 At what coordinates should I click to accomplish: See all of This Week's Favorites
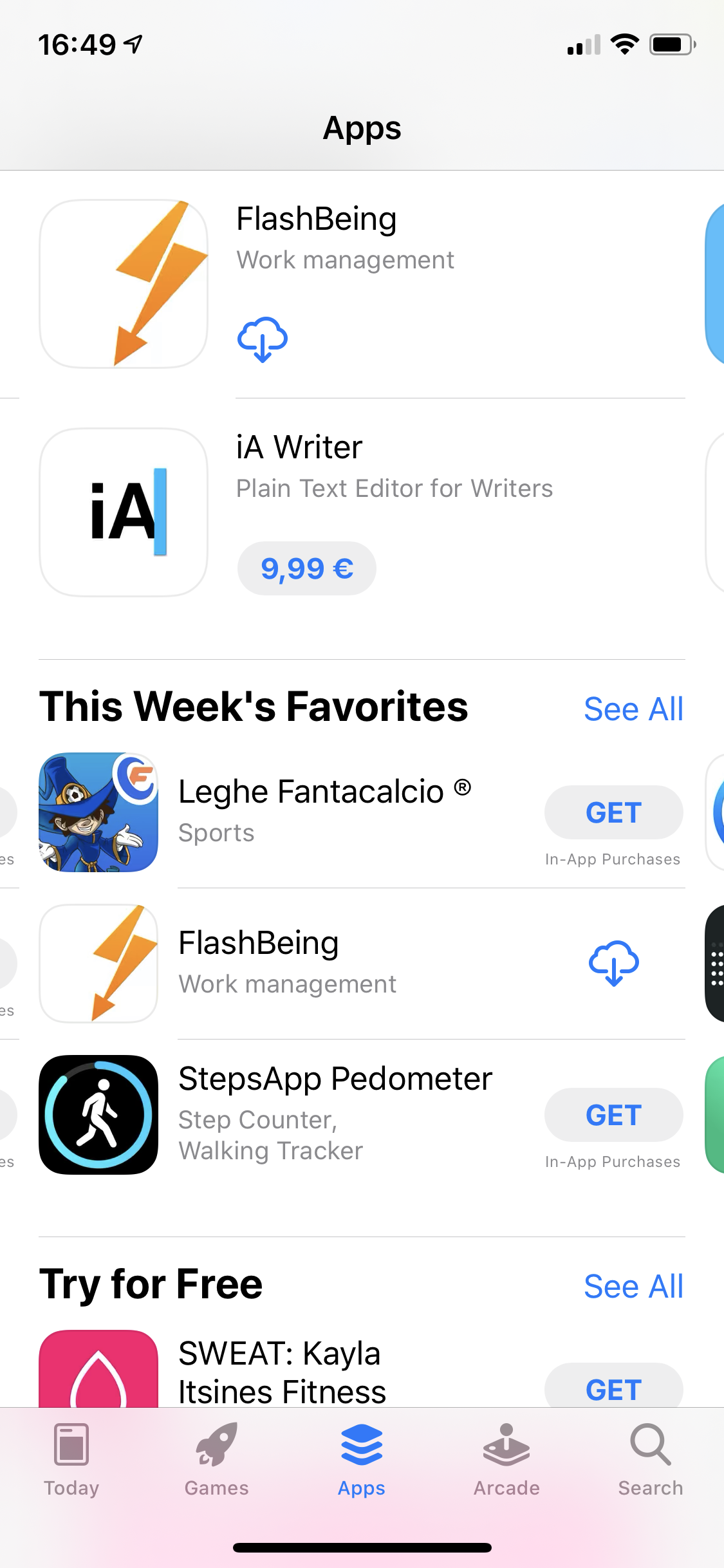pyautogui.click(x=633, y=709)
